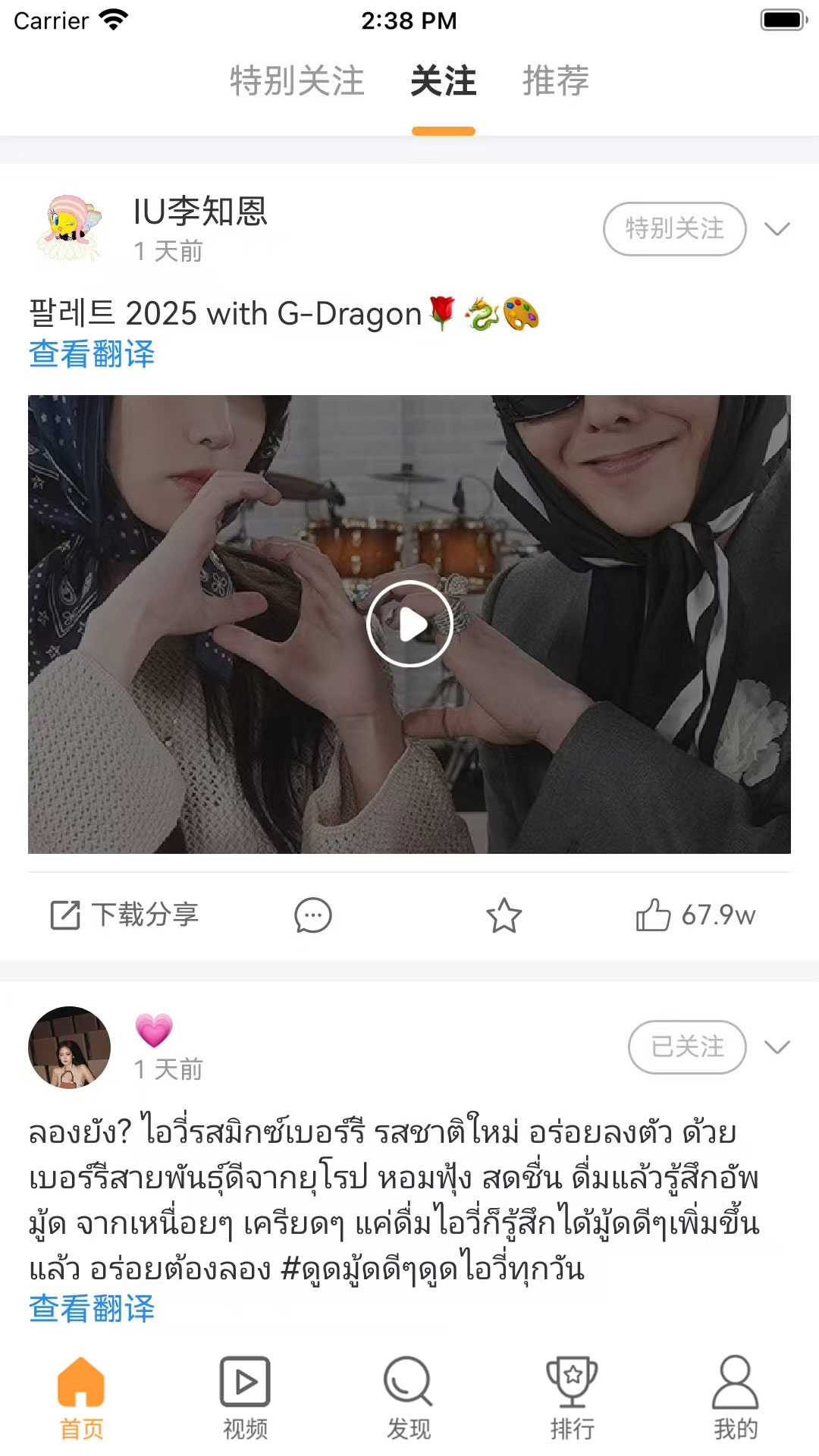Switch to the 推荐 tab
This screenshot has width=819, height=1456.
pyautogui.click(x=557, y=84)
